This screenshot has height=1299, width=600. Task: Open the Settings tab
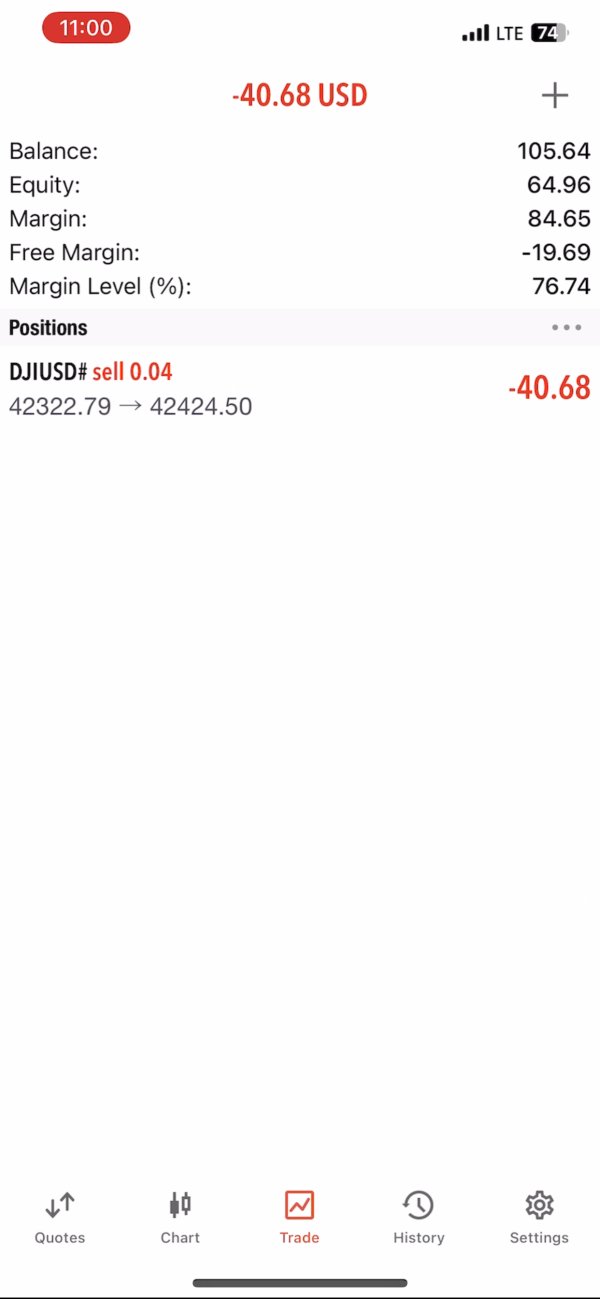539,1217
